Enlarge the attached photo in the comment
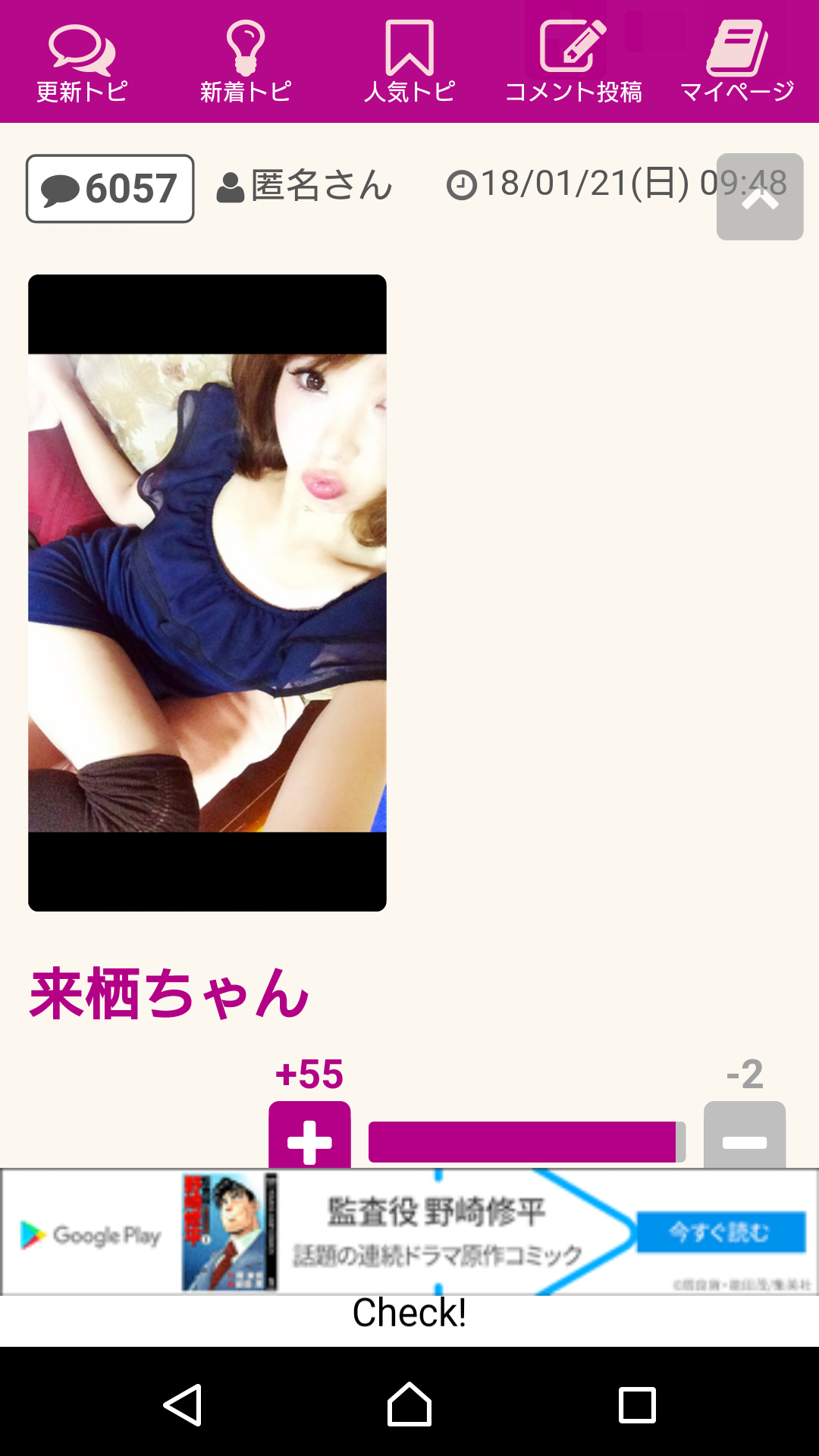This screenshot has width=819, height=1456. (x=207, y=592)
